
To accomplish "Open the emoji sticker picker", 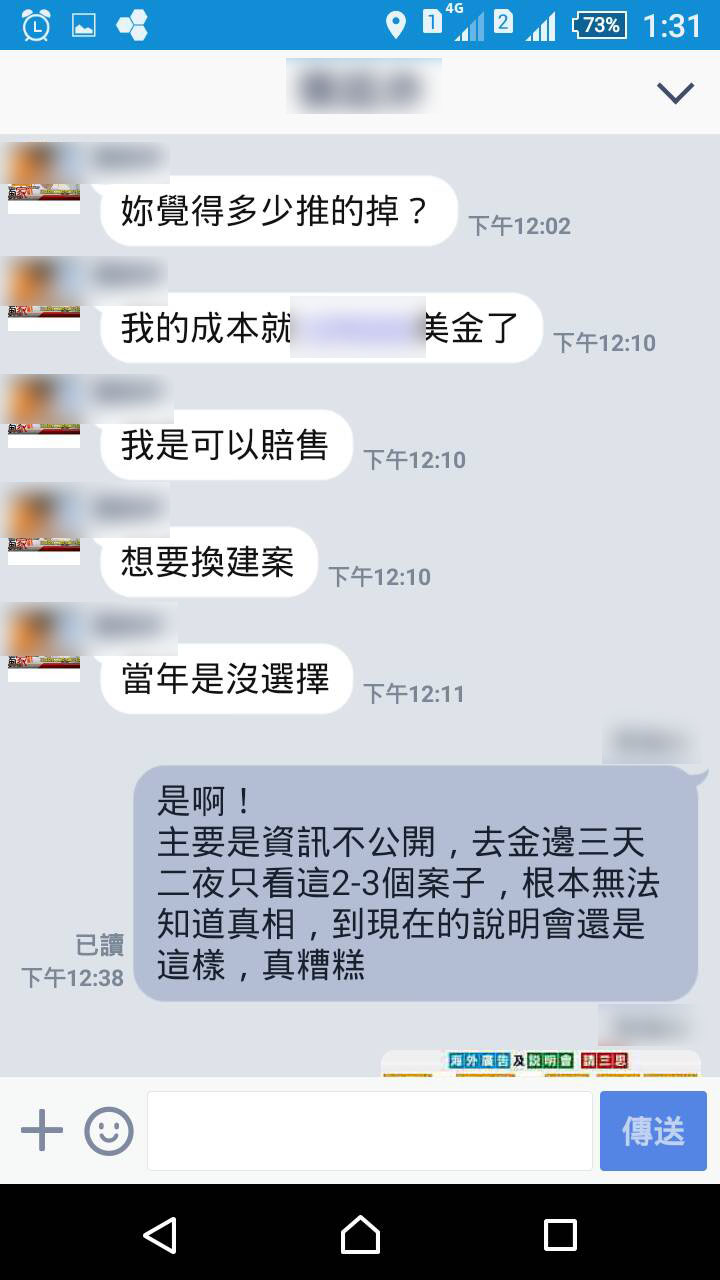I will (109, 1131).
